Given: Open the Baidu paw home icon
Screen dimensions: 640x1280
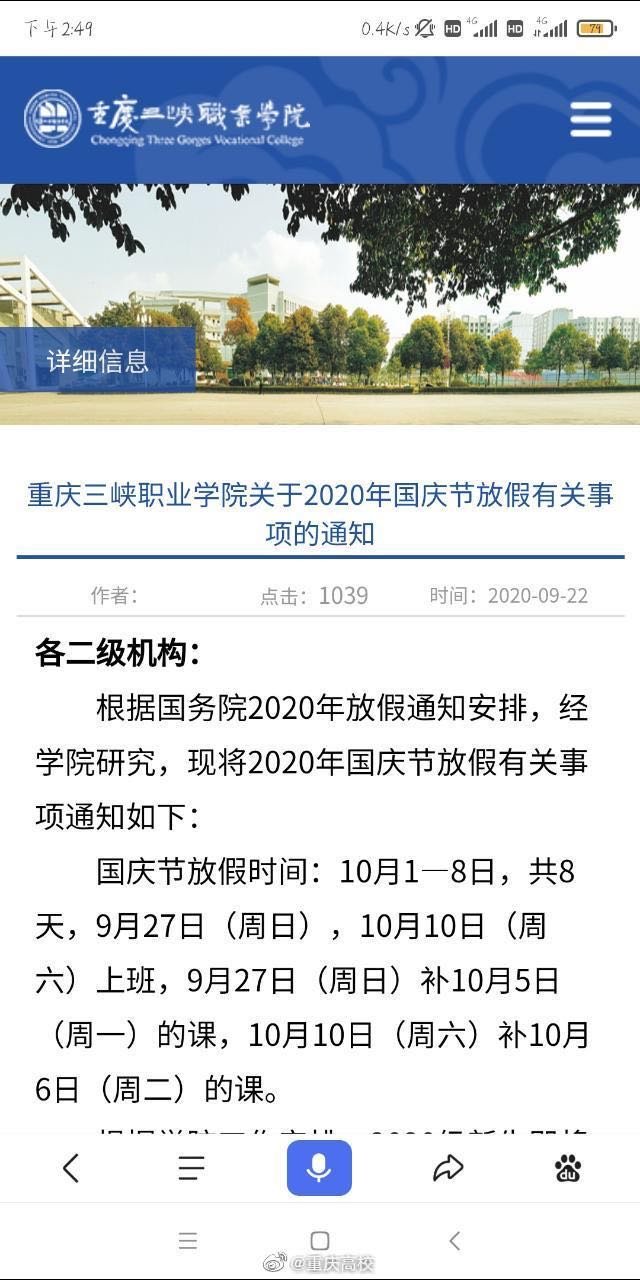Looking at the screenshot, I should 568,1167.
